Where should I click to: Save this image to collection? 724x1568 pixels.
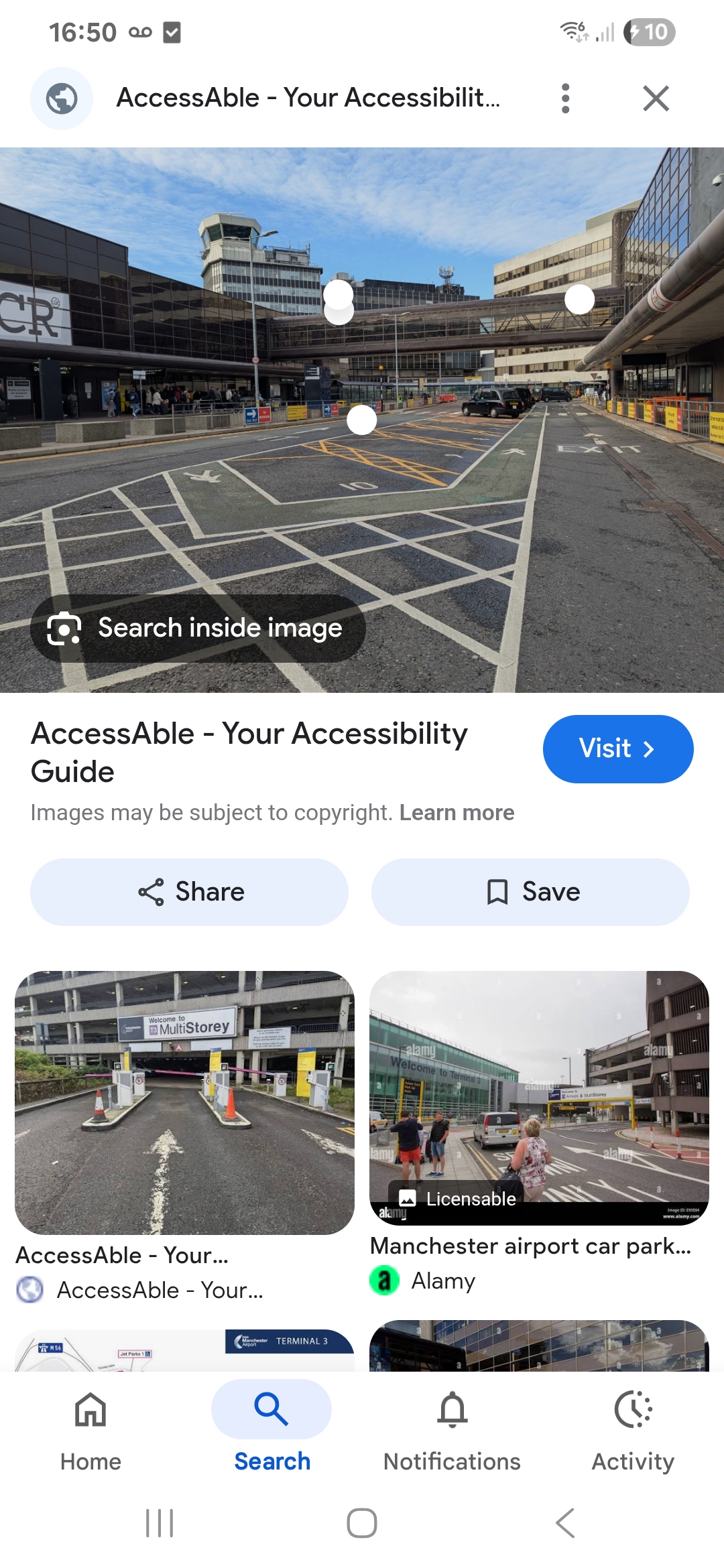pos(530,892)
